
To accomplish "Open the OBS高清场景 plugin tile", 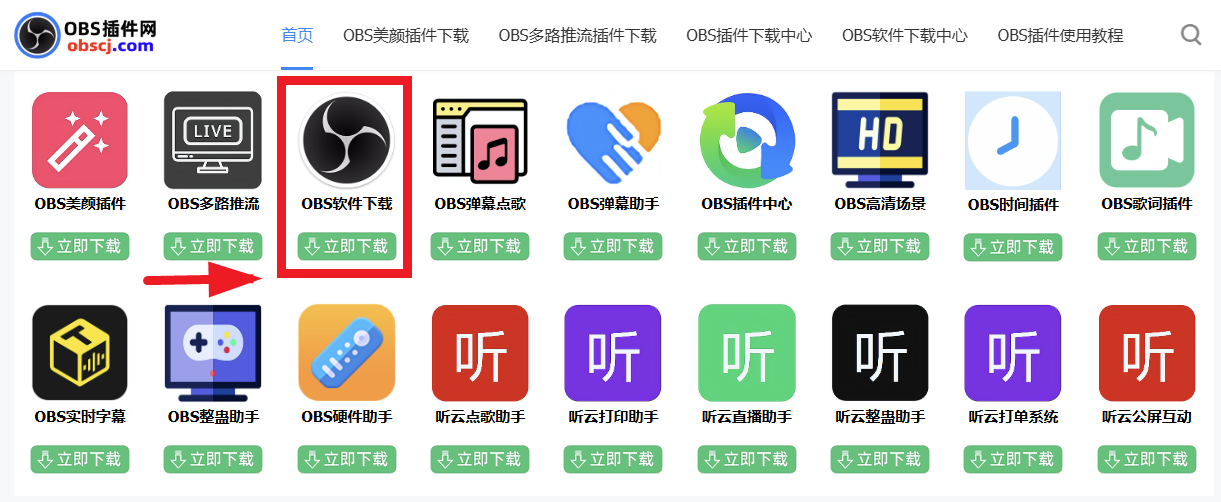I will [880, 141].
